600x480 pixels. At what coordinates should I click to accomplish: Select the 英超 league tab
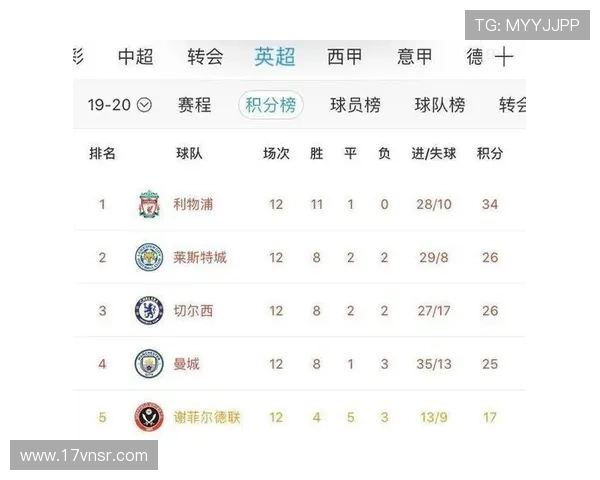click(274, 57)
